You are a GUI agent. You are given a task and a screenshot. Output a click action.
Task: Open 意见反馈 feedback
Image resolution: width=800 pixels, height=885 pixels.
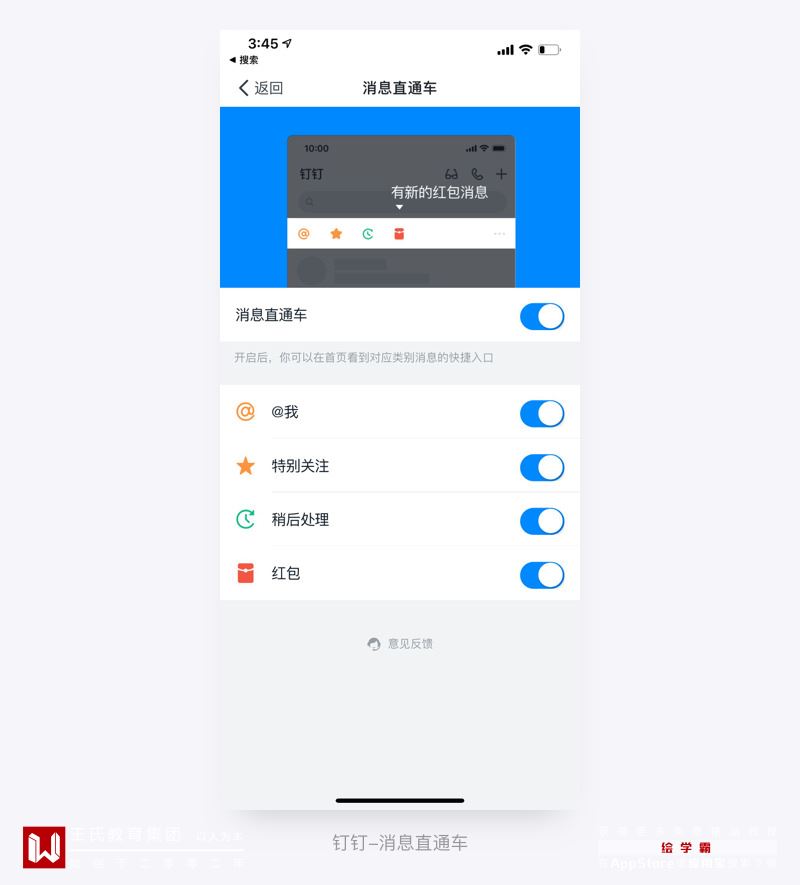[400, 644]
